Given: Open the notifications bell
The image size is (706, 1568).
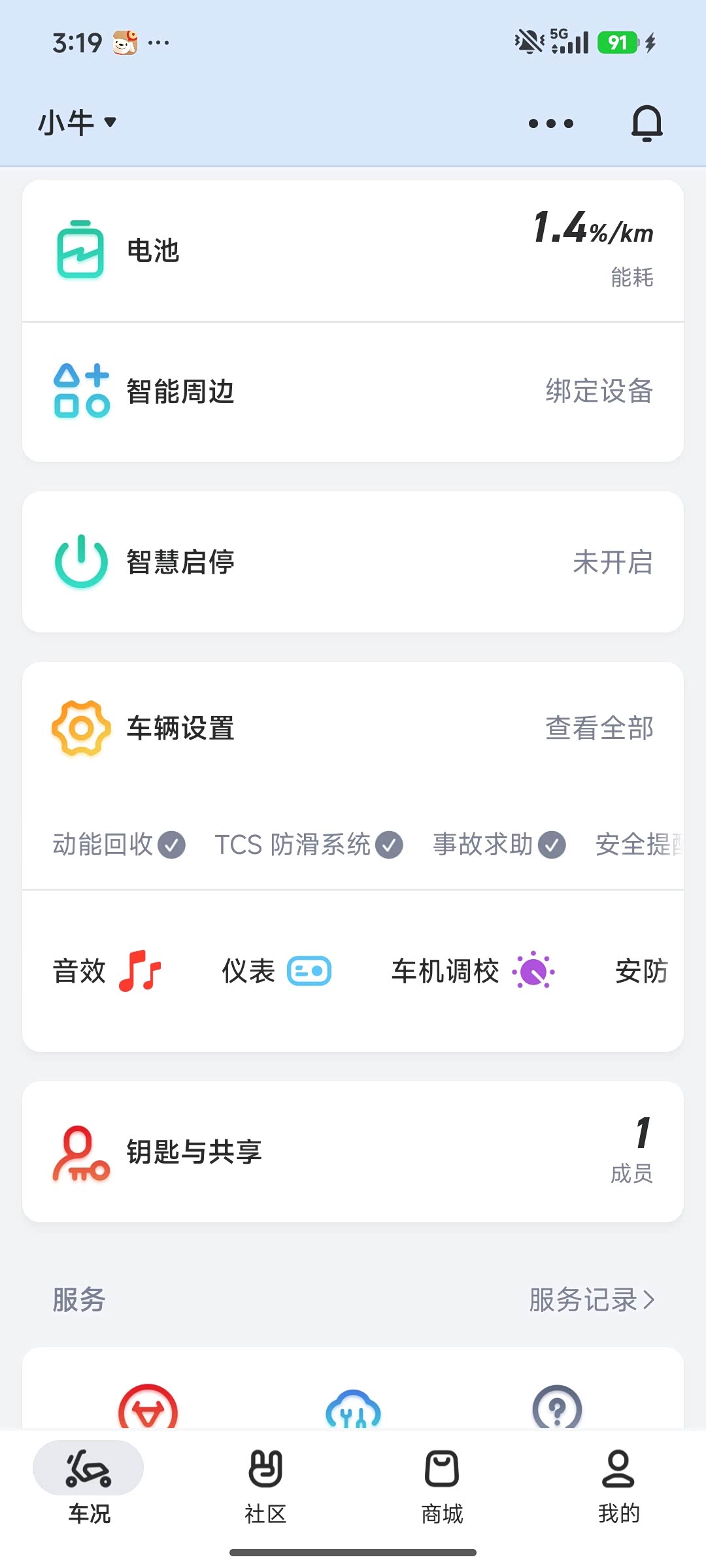Looking at the screenshot, I should pos(647,123).
